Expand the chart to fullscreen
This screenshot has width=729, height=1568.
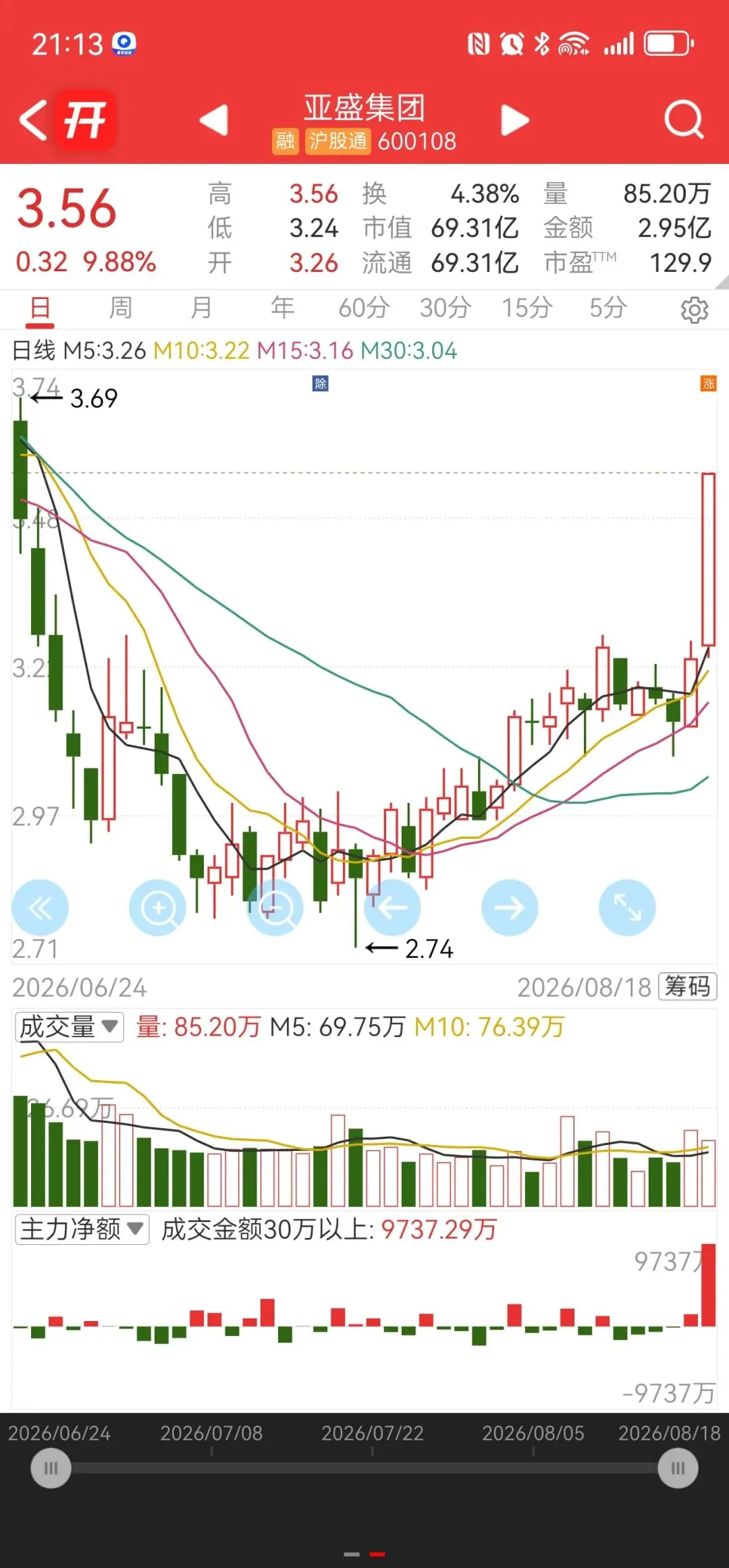click(627, 907)
